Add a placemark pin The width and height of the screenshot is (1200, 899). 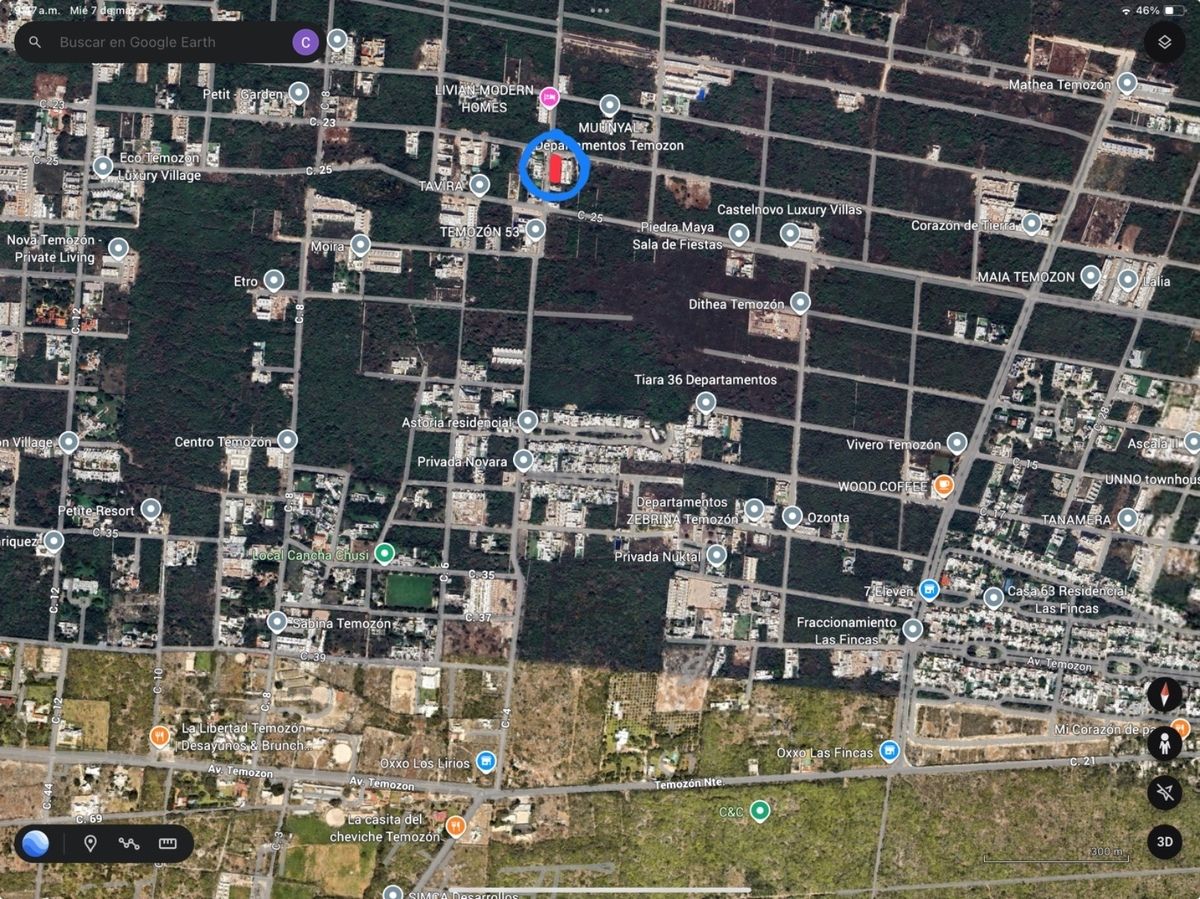tap(90, 843)
